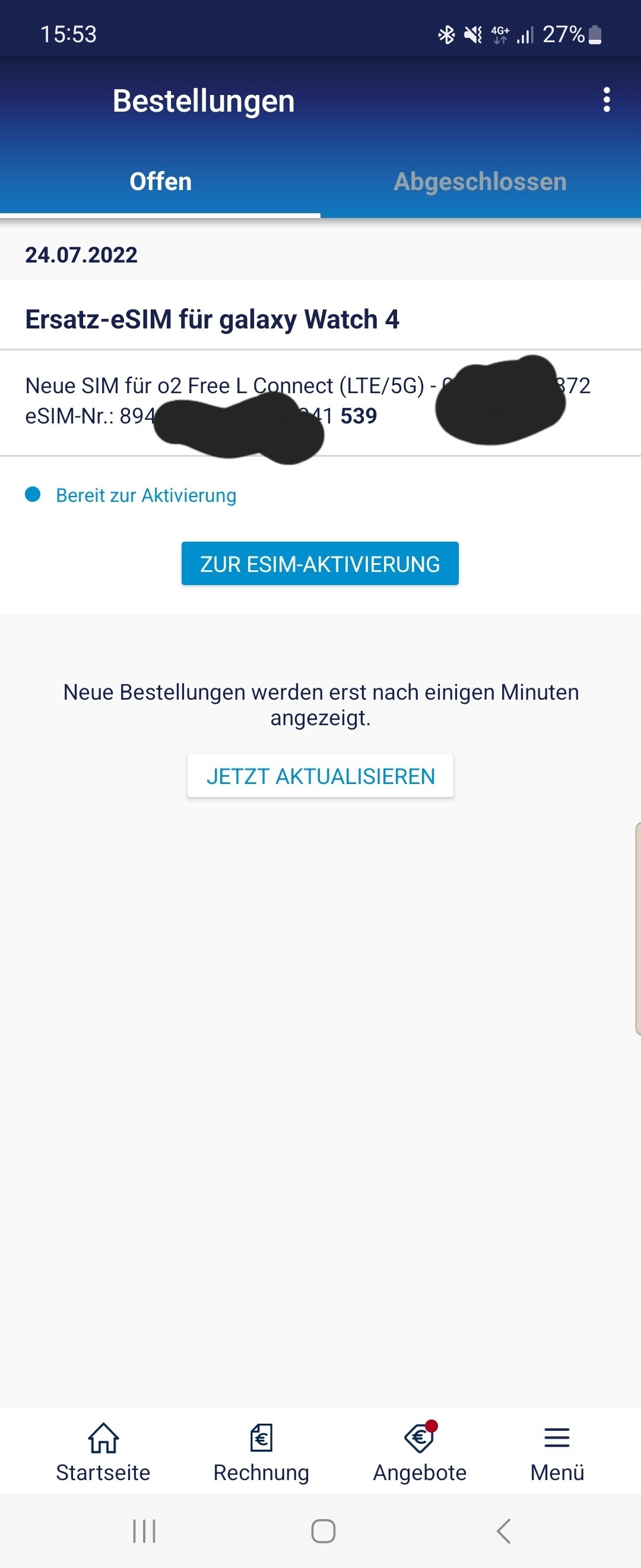Open recent apps from navigation bar
The height and width of the screenshot is (1568, 641).
tap(144, 1531)
